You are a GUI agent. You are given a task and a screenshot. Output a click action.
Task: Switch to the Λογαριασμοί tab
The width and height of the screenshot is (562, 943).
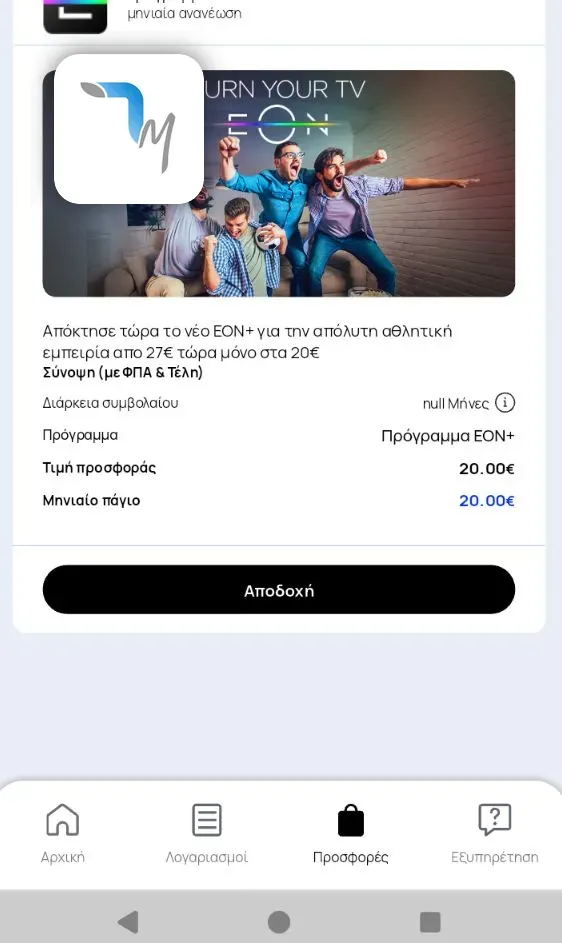(x=206, y=834)
